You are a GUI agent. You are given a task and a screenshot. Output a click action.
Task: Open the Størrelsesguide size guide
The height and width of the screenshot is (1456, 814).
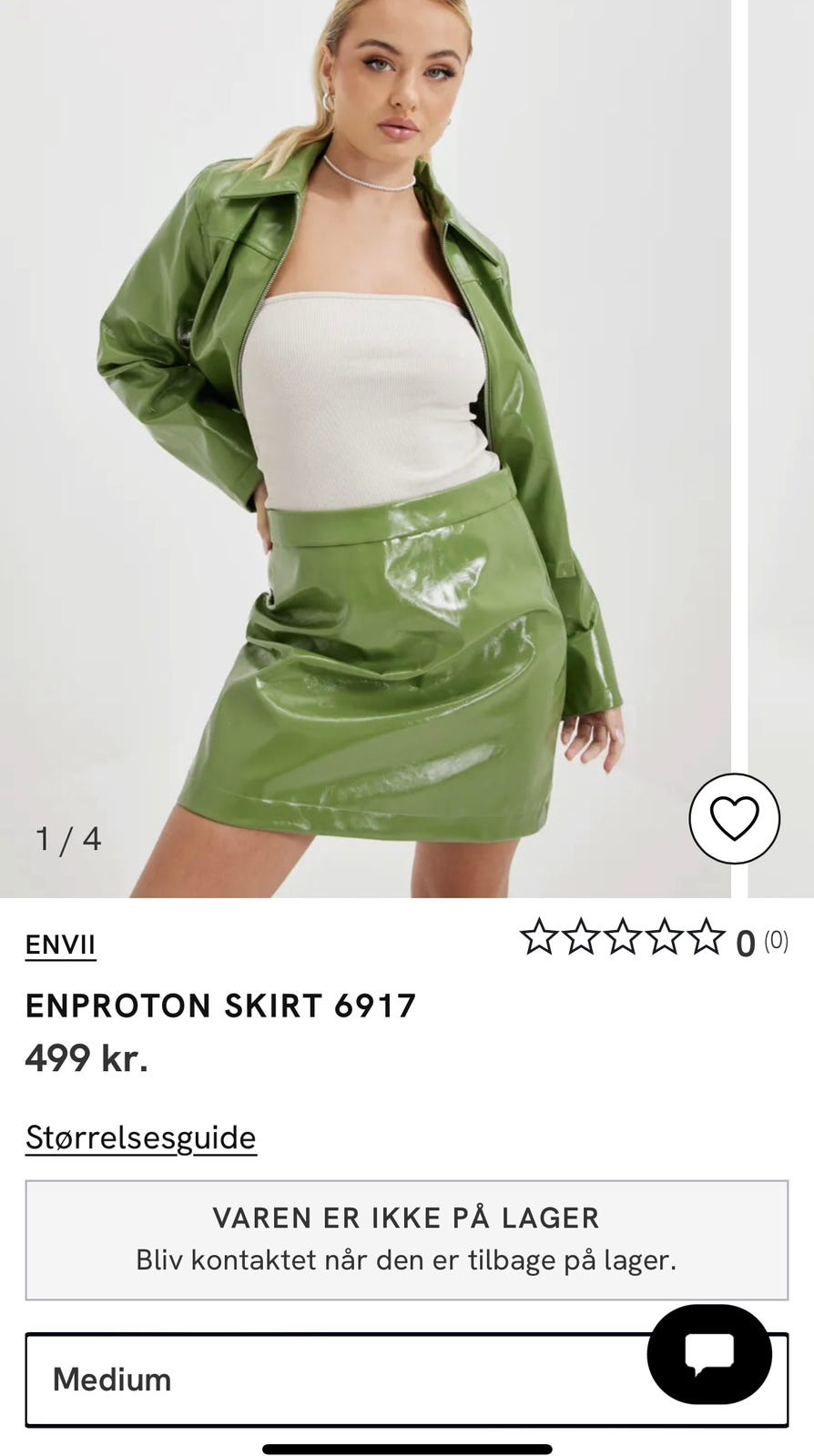coord(141,1137)
